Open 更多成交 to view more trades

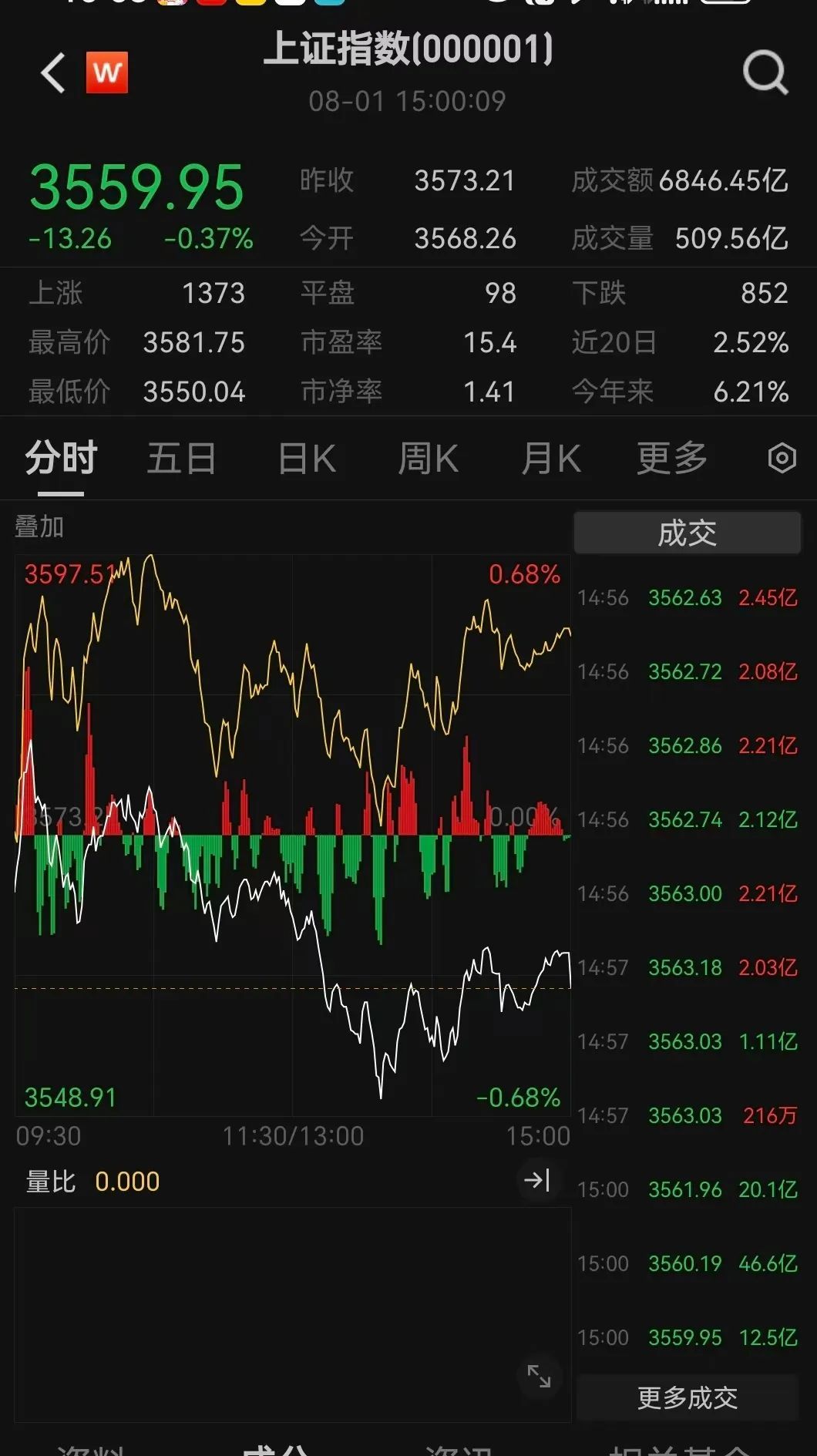click(x=688, y=1397)
